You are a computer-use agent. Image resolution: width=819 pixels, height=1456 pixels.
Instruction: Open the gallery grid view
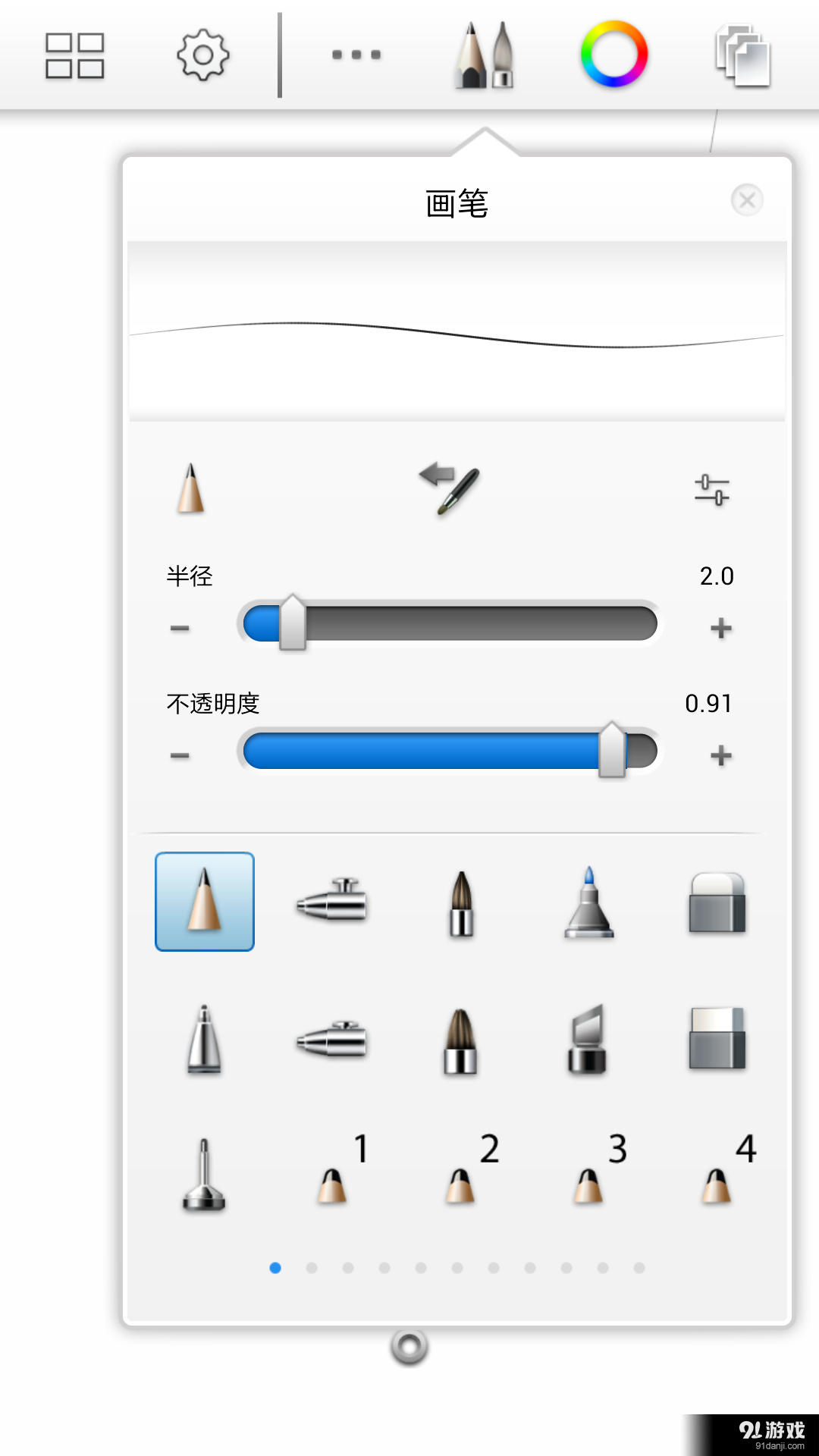pos(74,55)
